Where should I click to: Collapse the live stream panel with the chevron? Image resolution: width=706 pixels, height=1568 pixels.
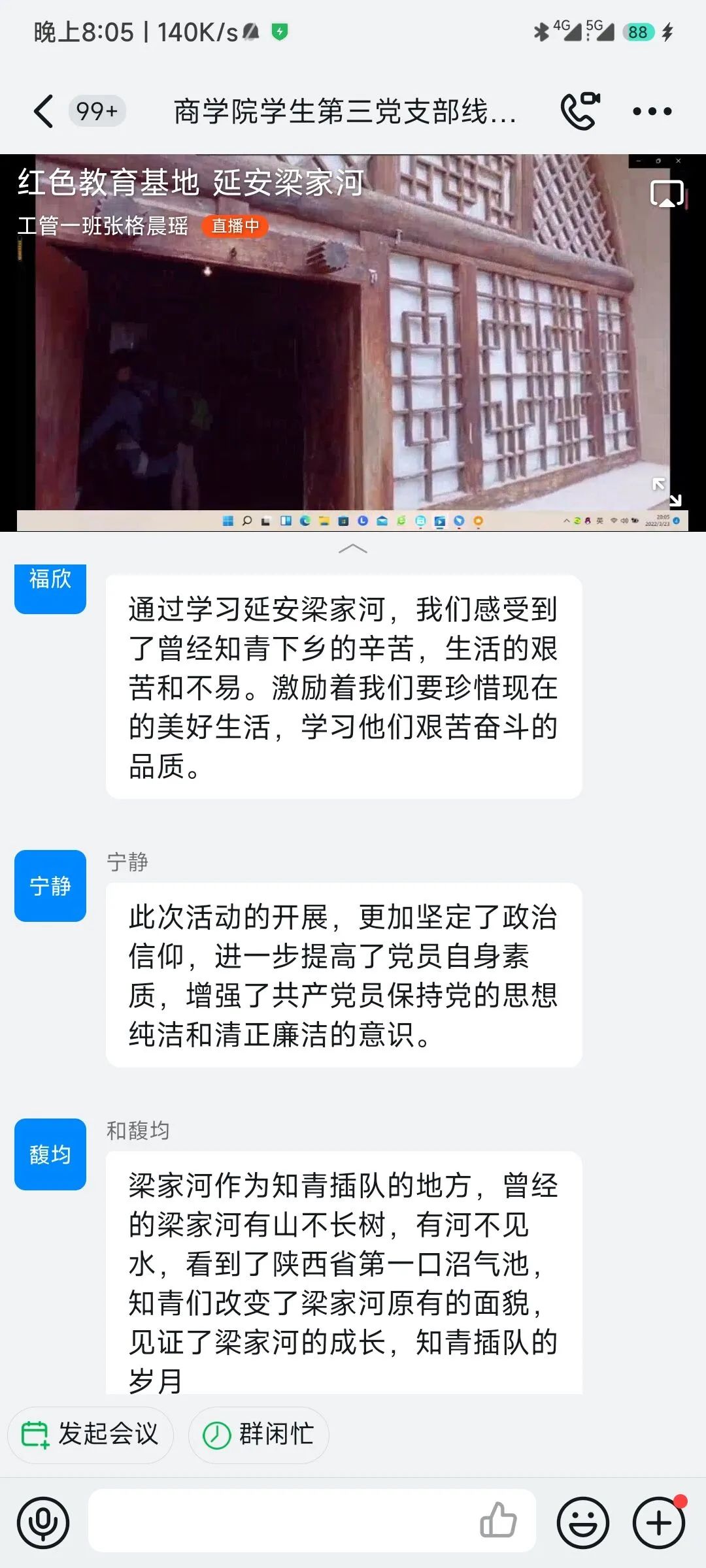353,549
